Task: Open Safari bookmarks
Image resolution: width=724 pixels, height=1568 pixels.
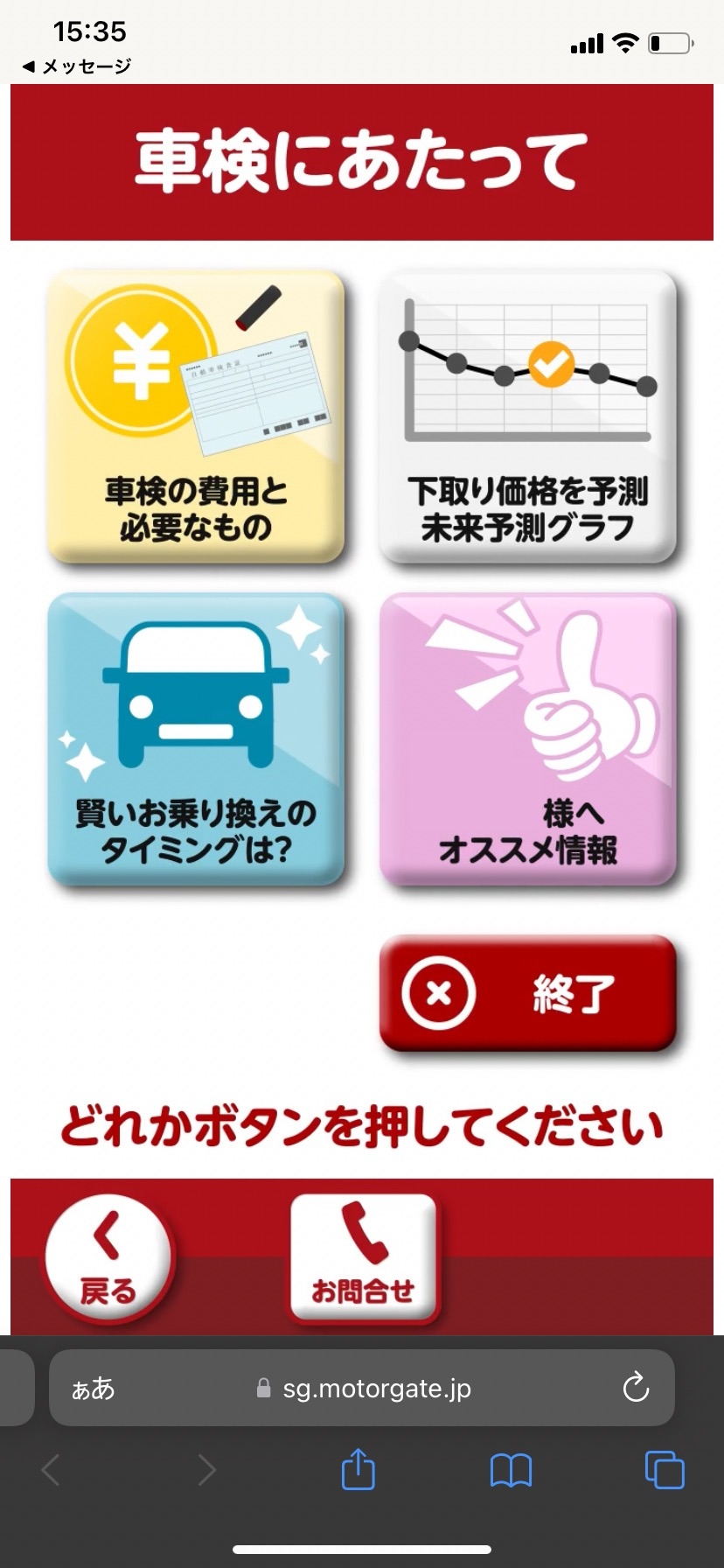Action: coord(511,1470)
